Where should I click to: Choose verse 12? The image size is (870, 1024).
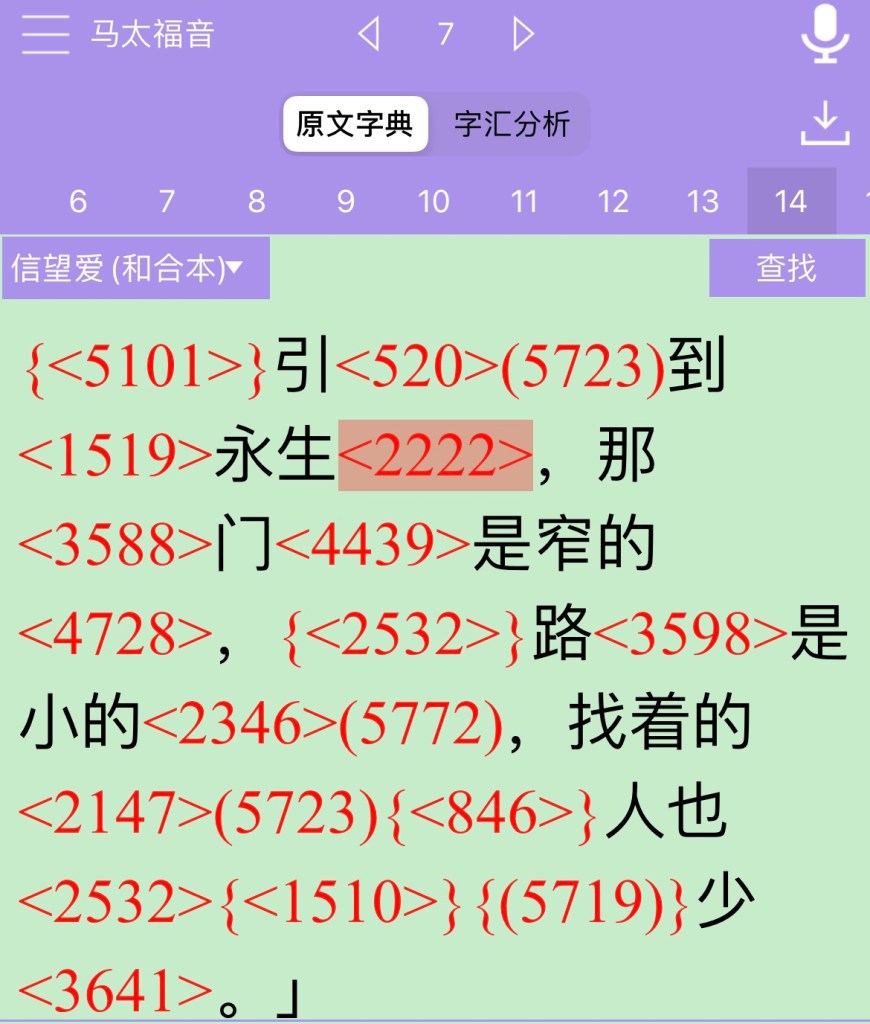(x=612, y=201)
